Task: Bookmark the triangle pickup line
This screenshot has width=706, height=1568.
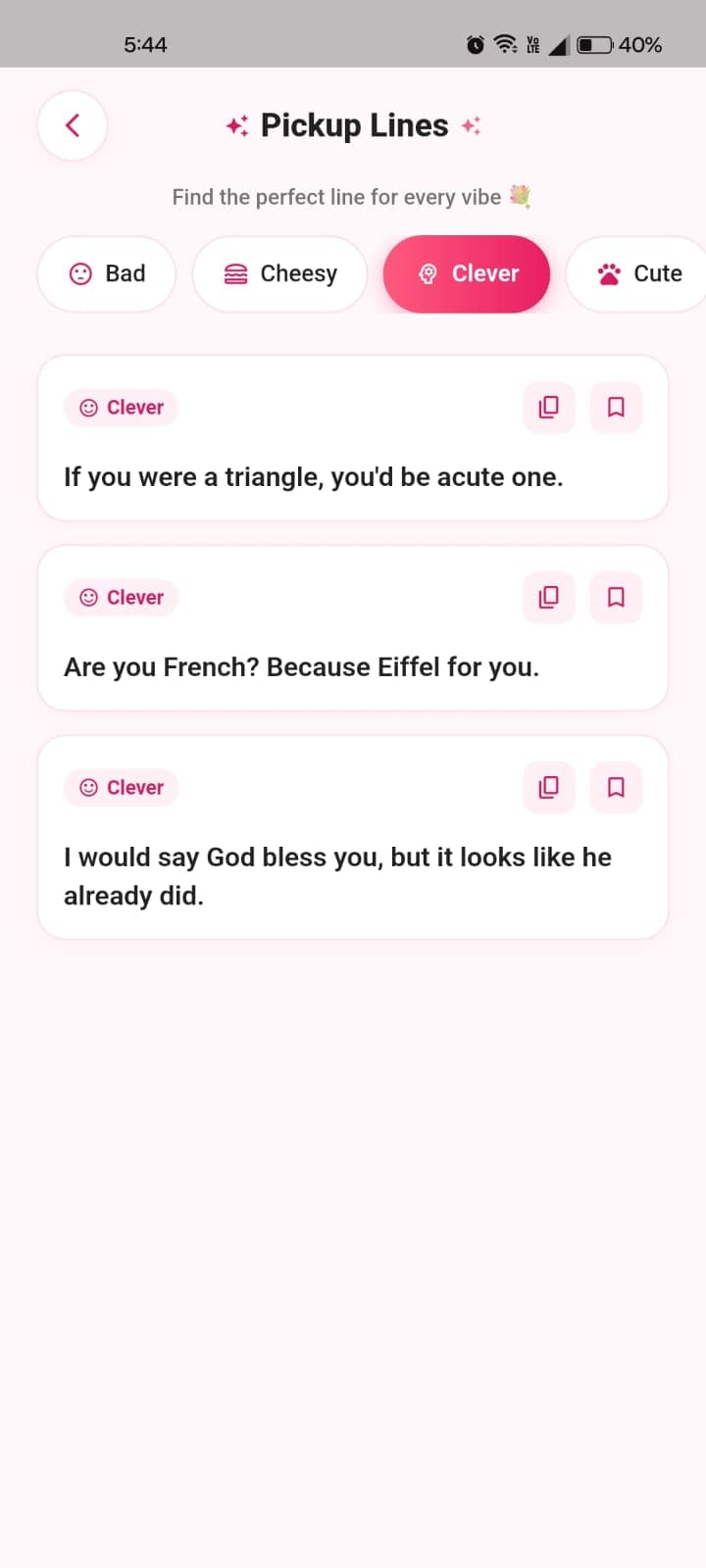Action: [616, 407]
